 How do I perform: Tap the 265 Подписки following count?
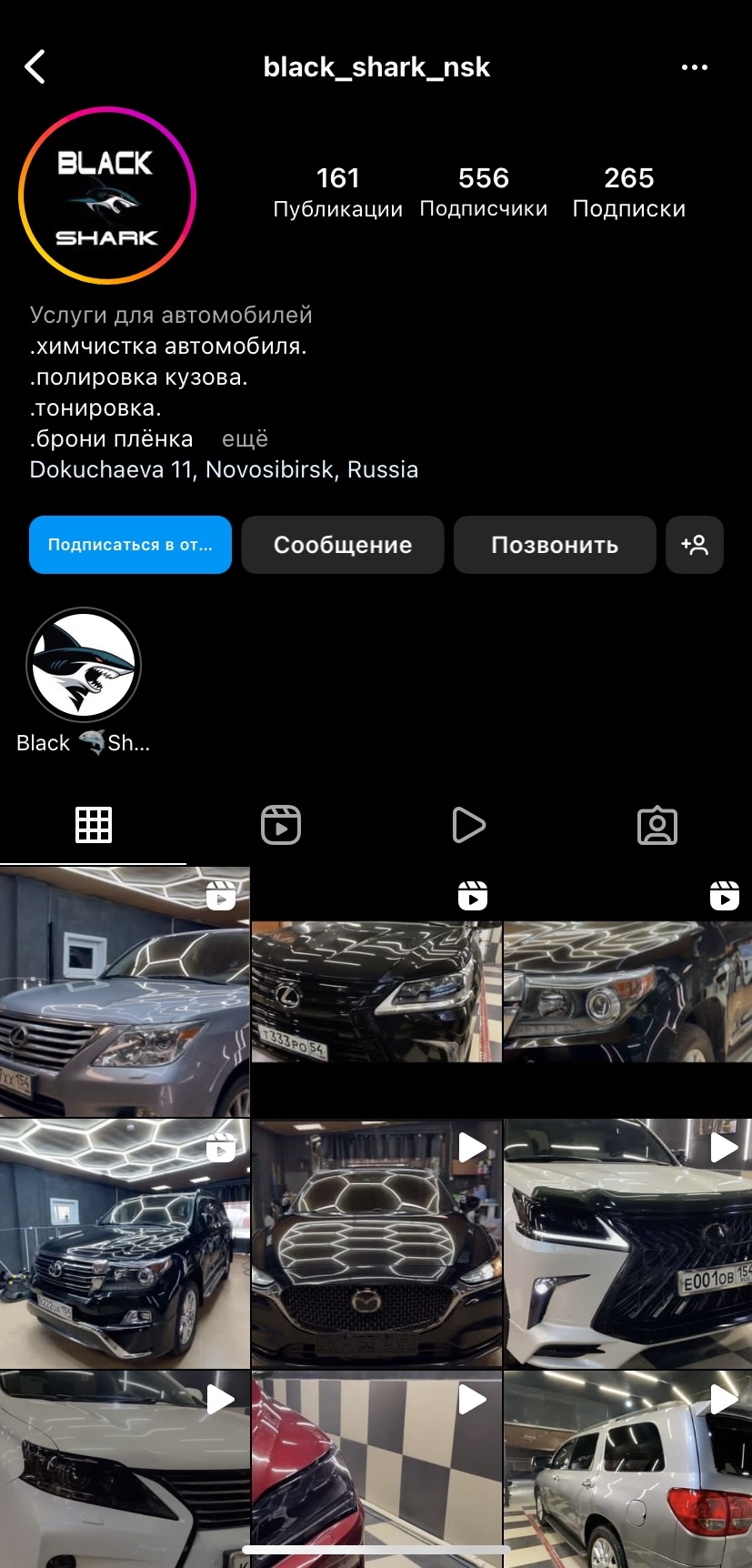(x=628, y=191)
